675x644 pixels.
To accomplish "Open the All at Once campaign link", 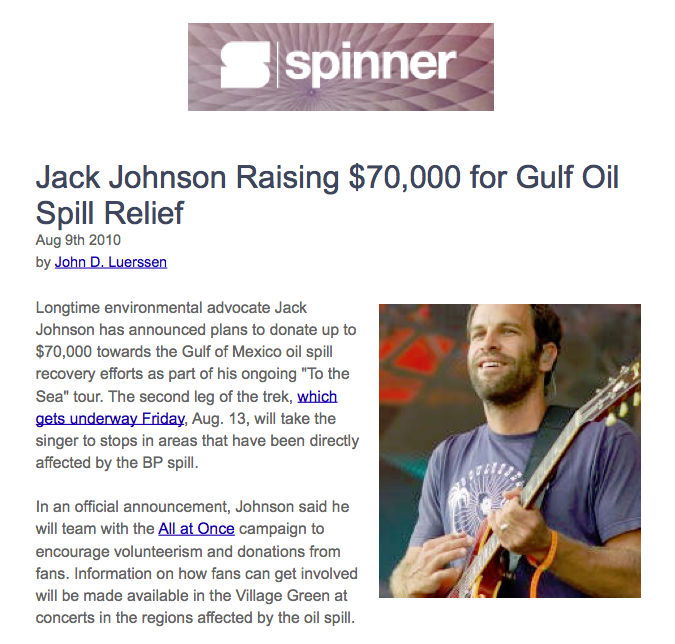I will (x=196, y=528).
